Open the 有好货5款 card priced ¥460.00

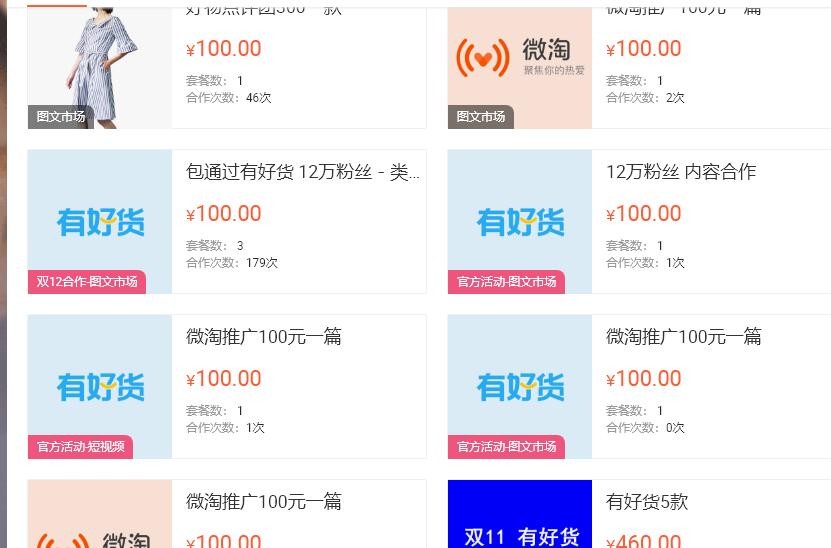tap(647, 502)
